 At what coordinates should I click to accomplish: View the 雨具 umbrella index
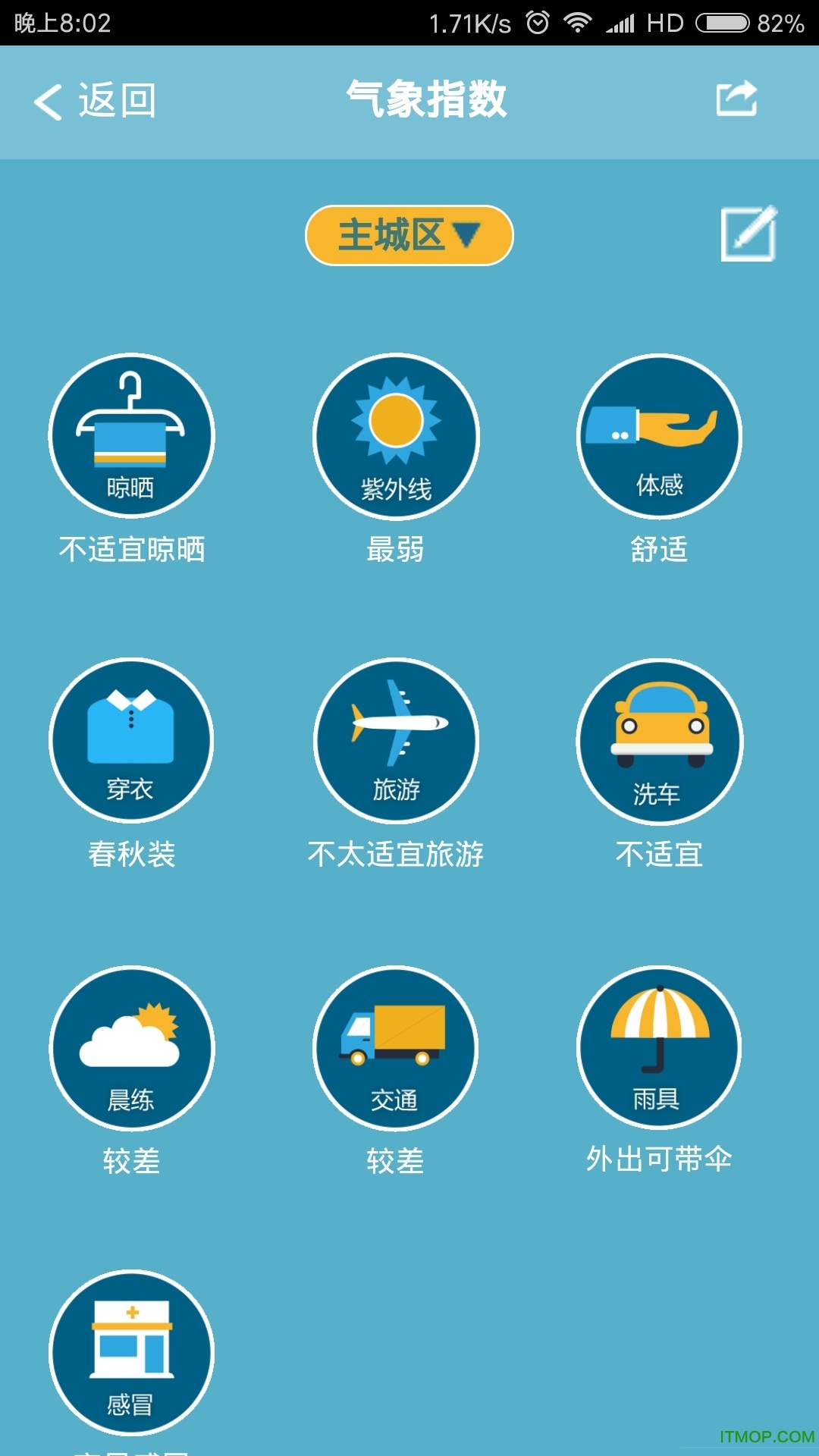pos(659,1049)
